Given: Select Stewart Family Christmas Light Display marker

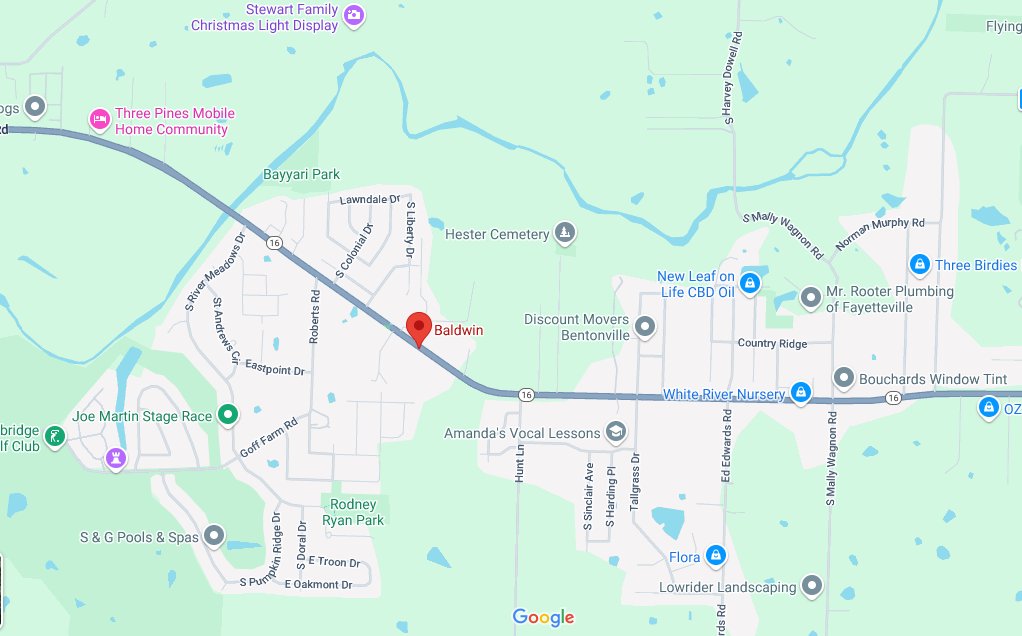Looking at the screenshot, I should tap(353, 15).
